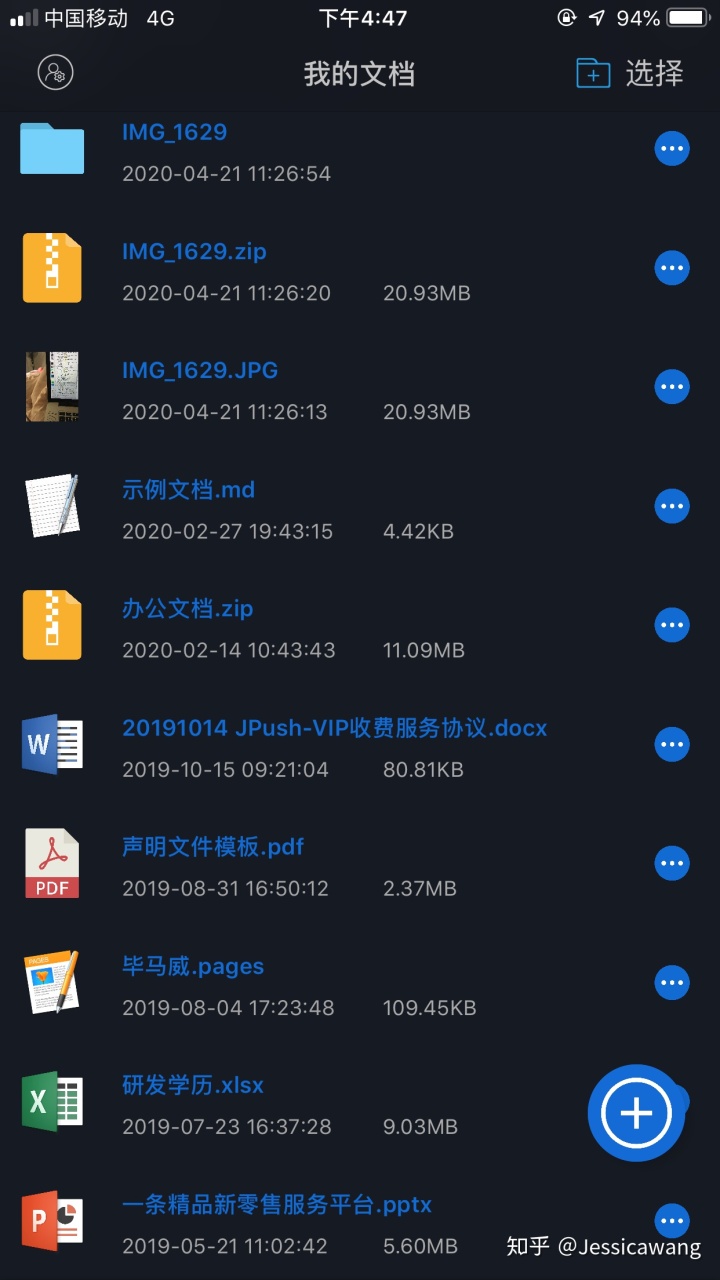Tap 选择 to select files
This screenshot has height=1280, width=720.
pyautogui.click(x=655, y=73)
